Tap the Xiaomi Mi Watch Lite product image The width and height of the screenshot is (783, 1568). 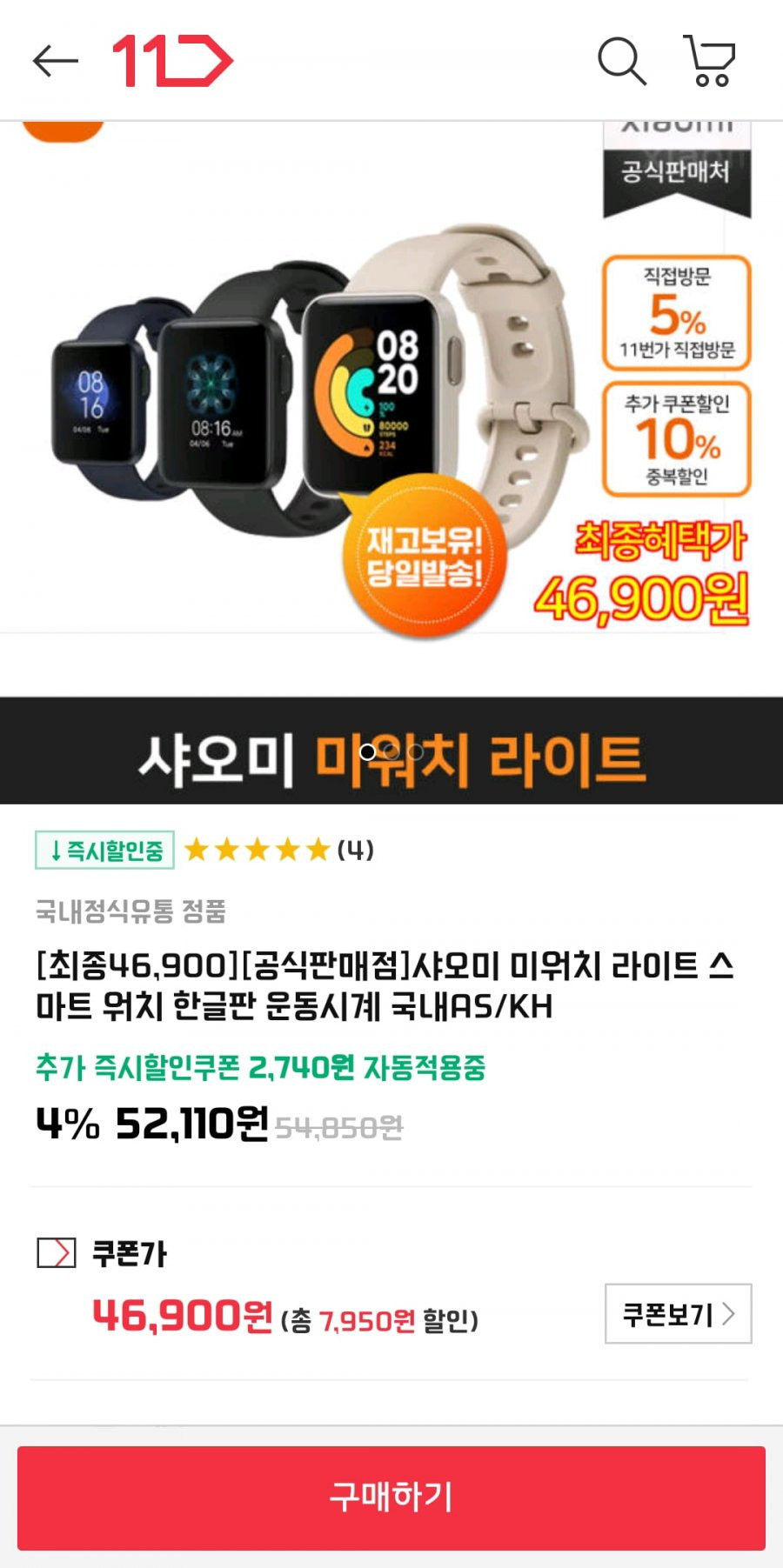pos(391,463)
